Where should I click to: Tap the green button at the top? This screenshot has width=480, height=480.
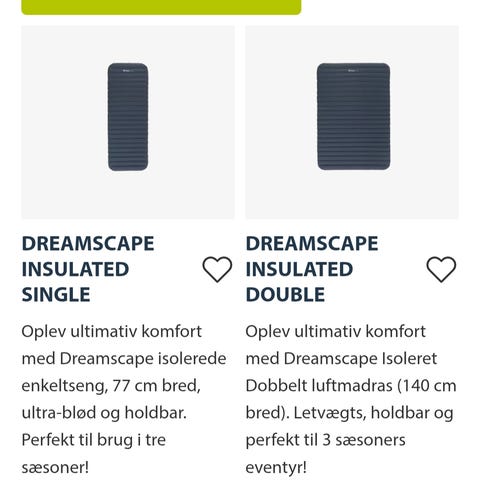pos(161,7)
